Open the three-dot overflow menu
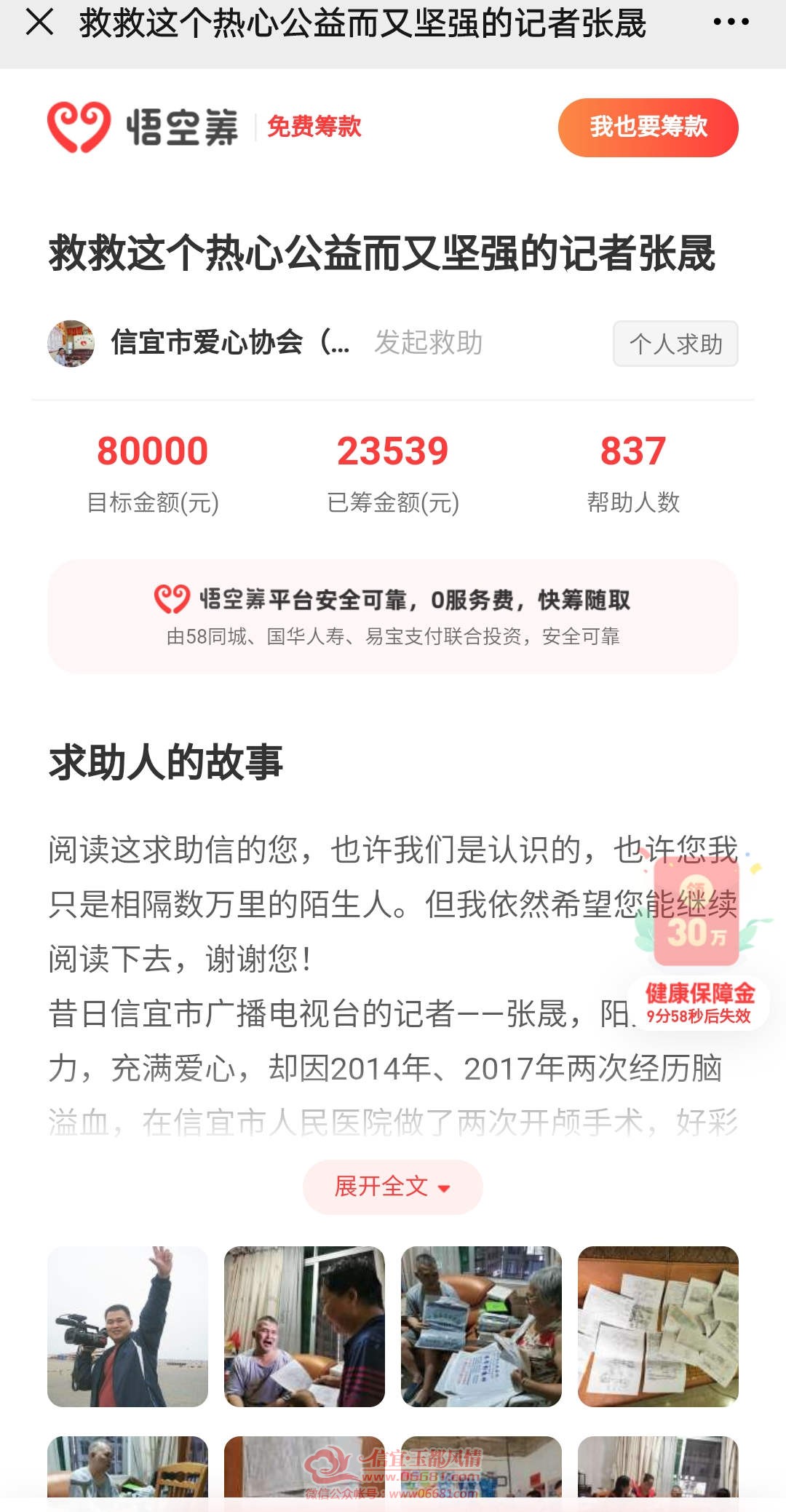Image resolution: width=786 pixels, height=1512 pixels. pos(731,23)
